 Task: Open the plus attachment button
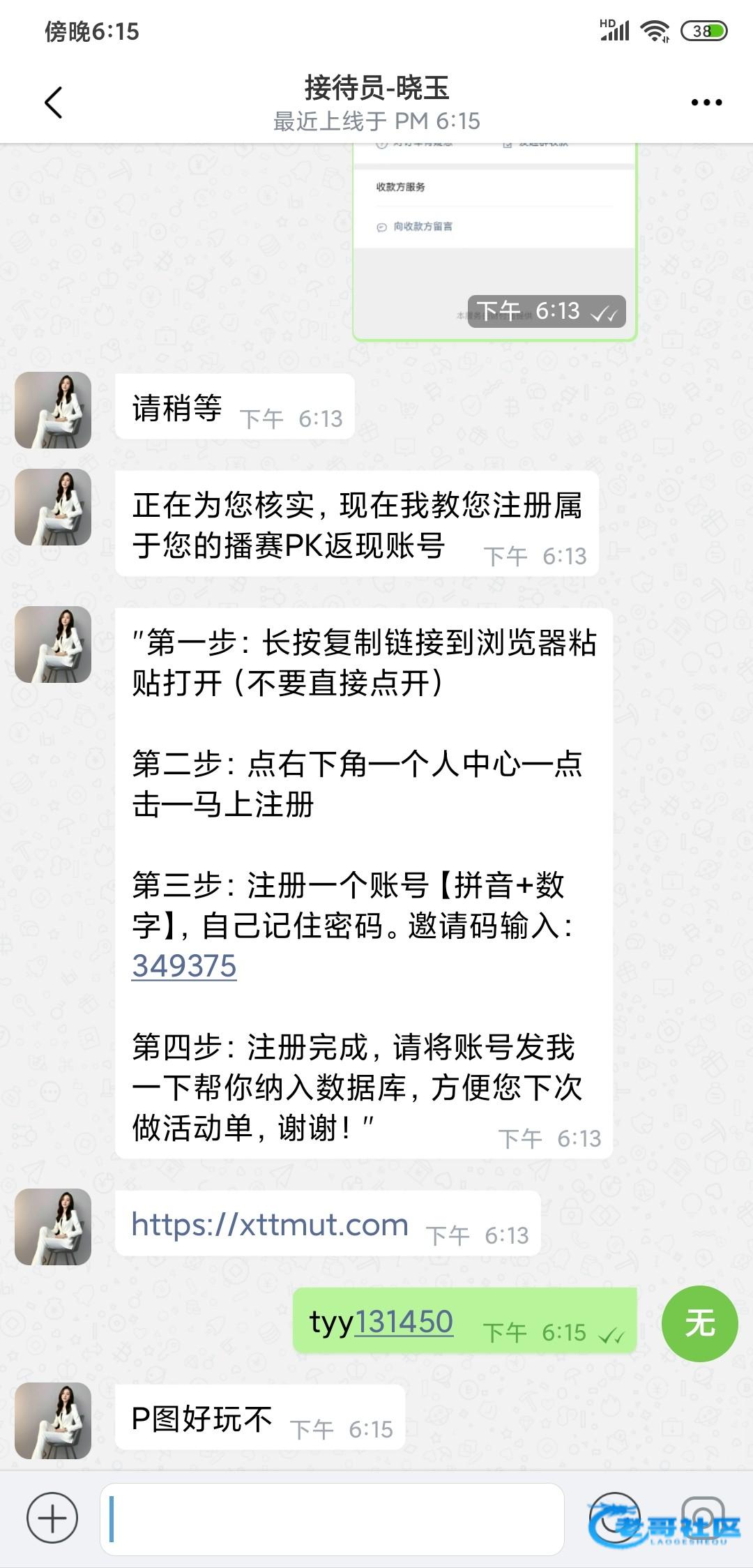pyautogui.click(x=52, y=1517)
